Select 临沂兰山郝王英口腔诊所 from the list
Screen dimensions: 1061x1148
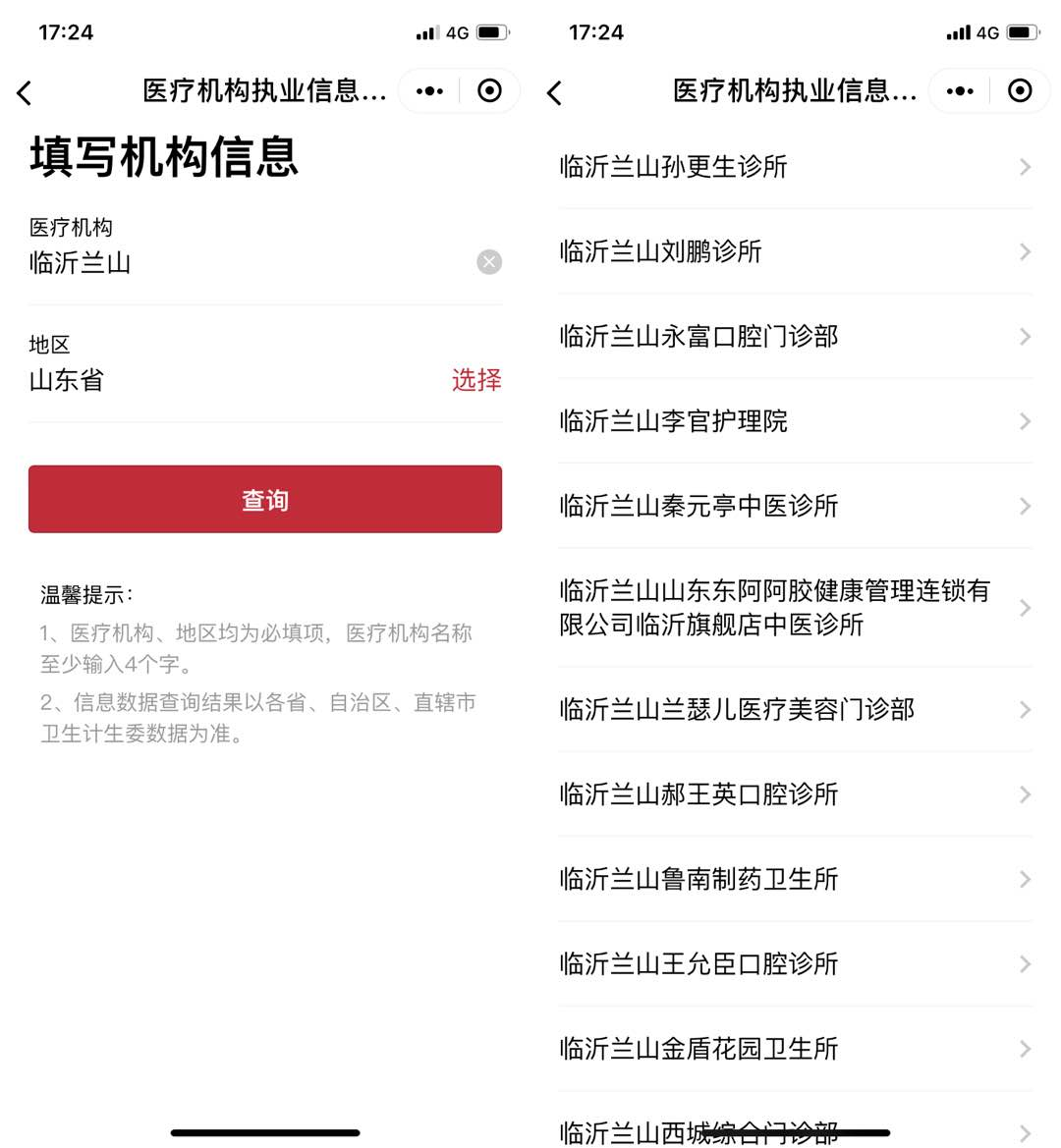(x=698, y=794)
